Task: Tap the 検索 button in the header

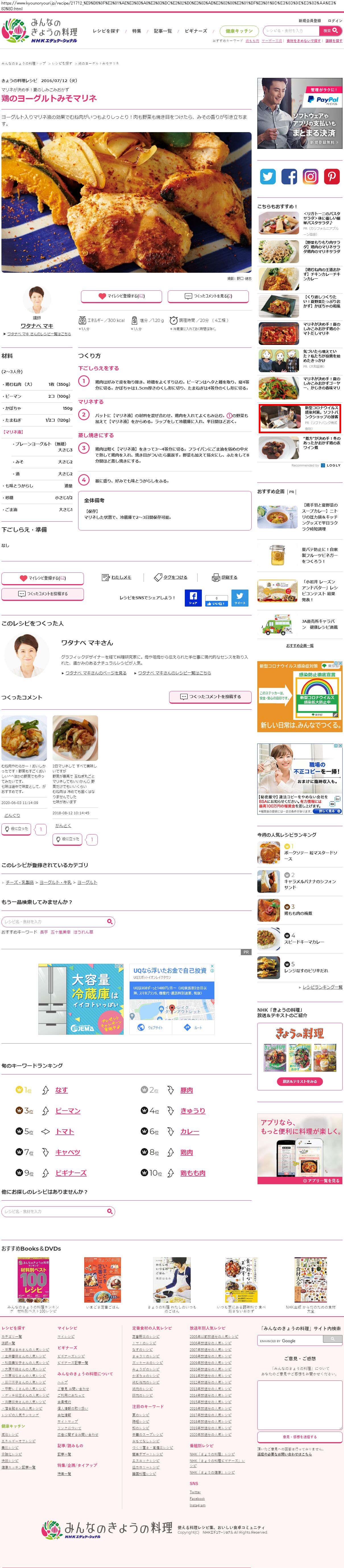Action: [x=328, y=30]
